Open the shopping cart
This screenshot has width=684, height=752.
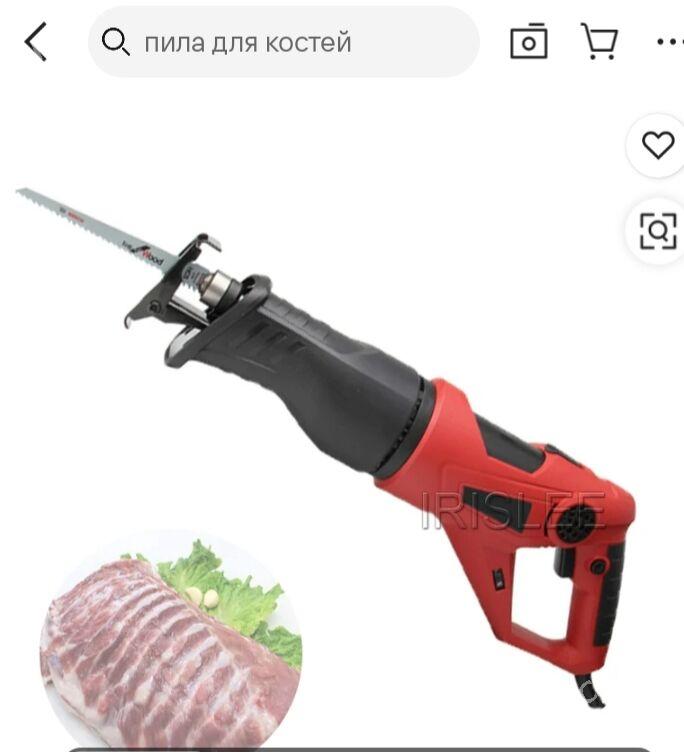599,42
